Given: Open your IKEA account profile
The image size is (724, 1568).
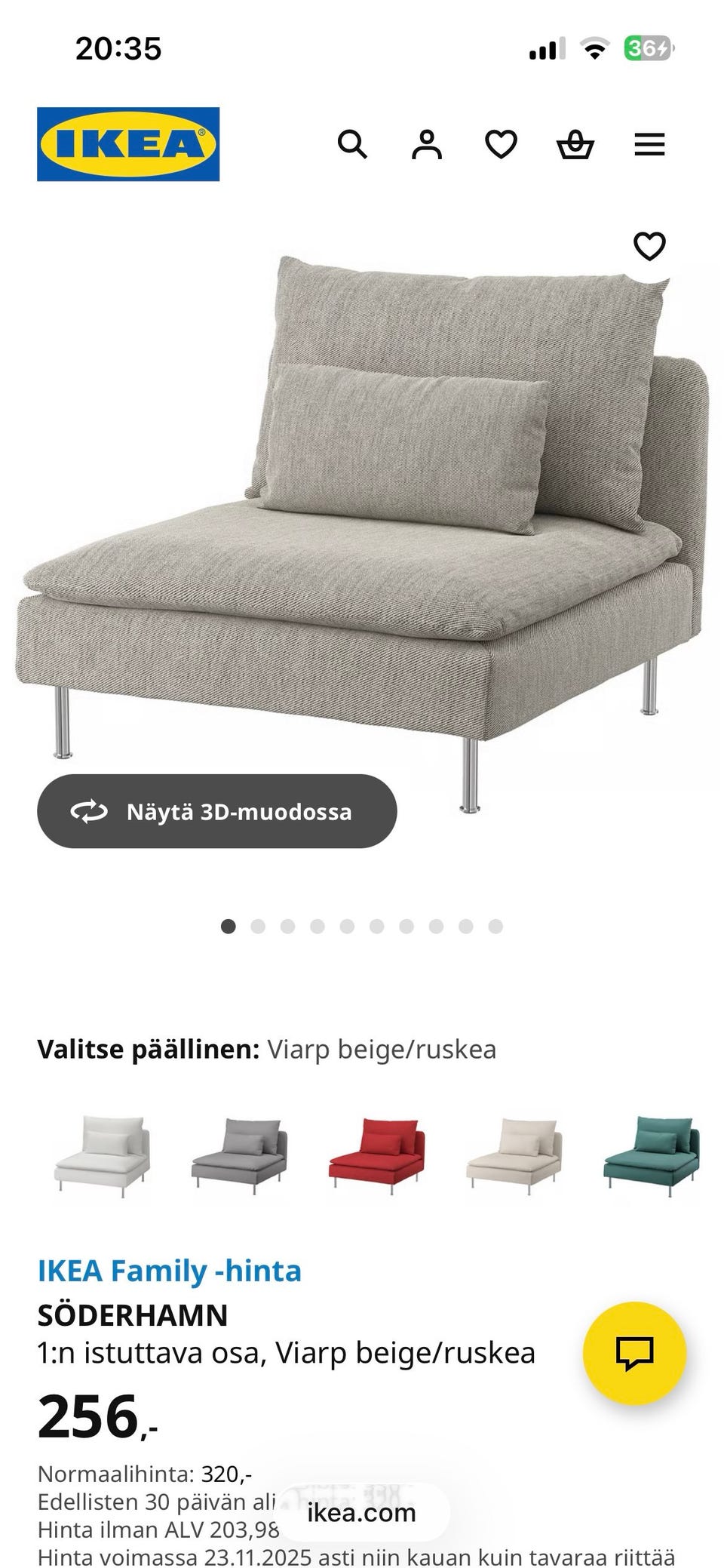Looking at the screenshot, I should point(427,145).
